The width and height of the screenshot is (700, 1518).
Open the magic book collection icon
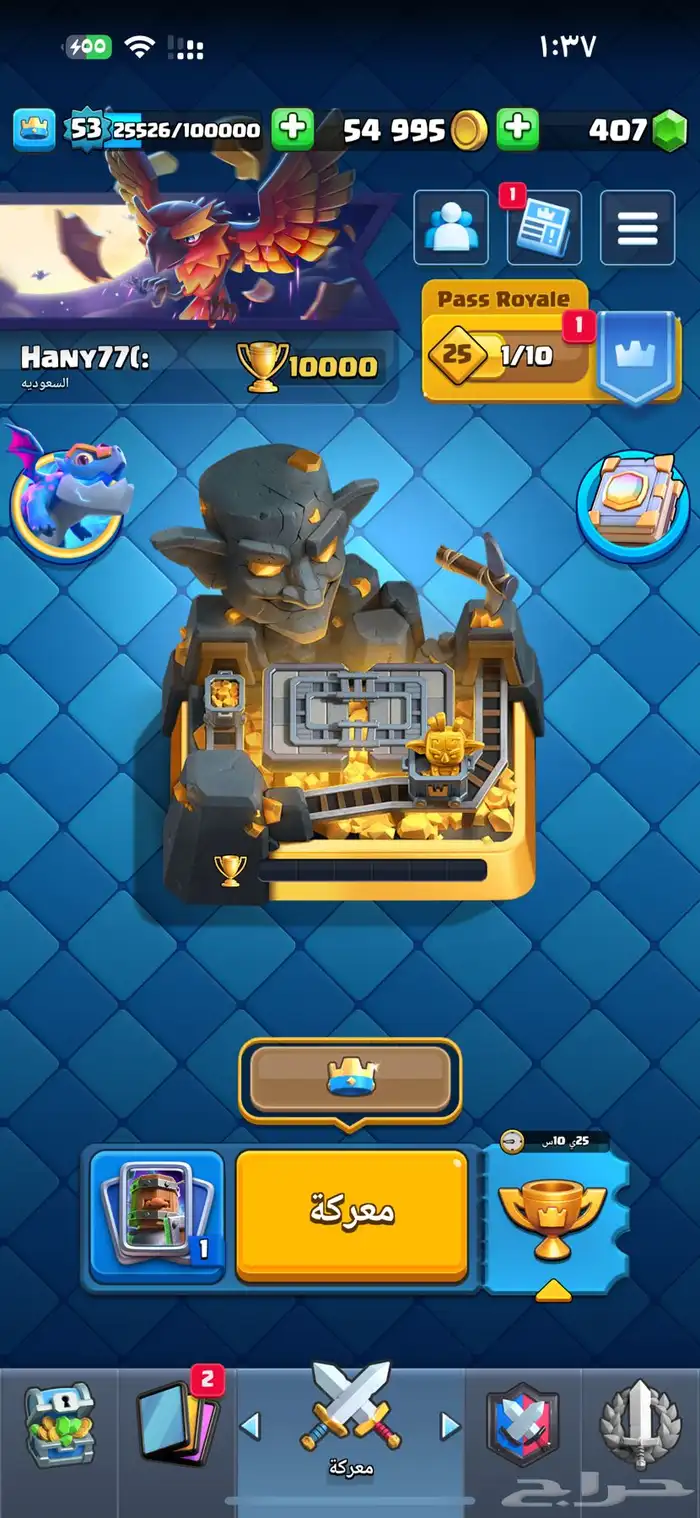click(628, 505)
